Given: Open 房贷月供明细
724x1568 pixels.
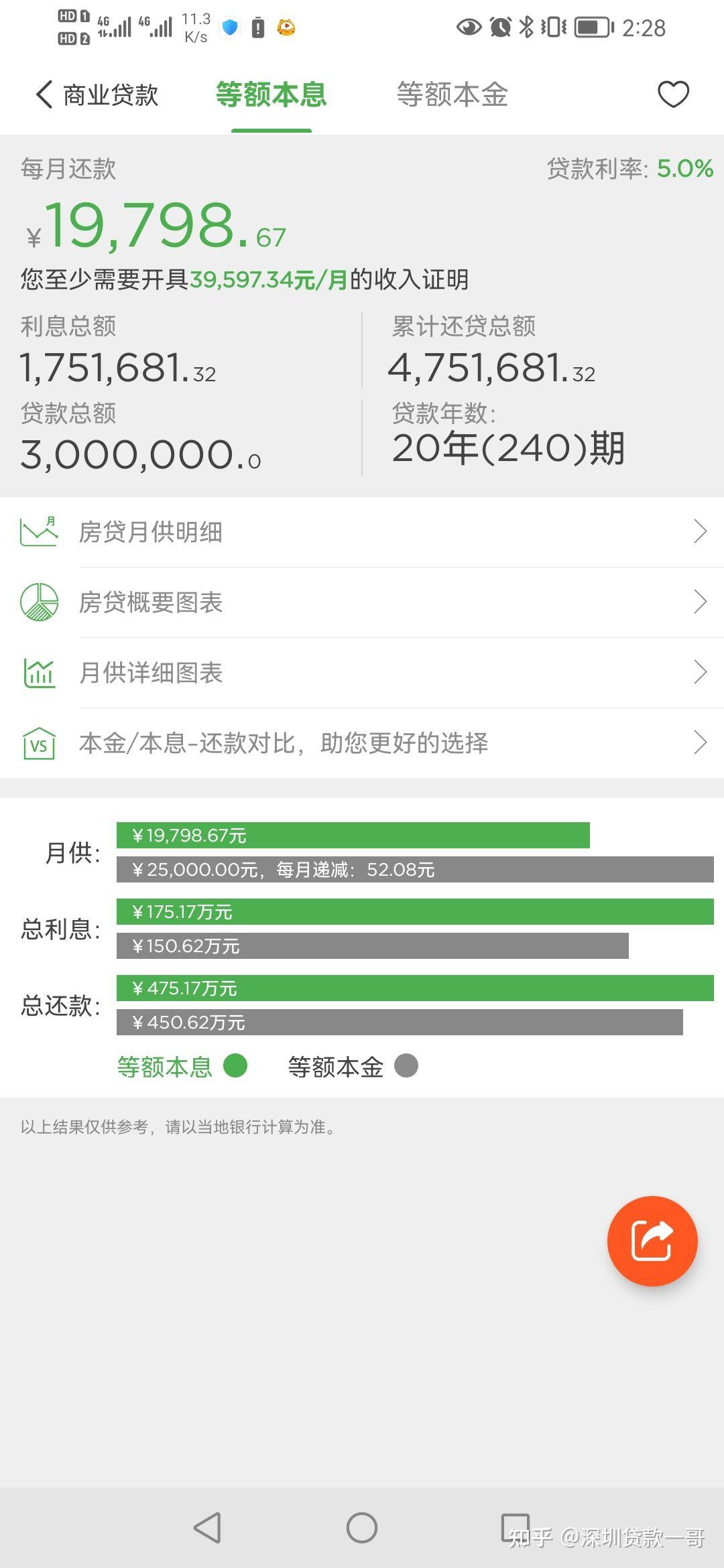Looking at the screenshot, I should [x=362, y=532].
